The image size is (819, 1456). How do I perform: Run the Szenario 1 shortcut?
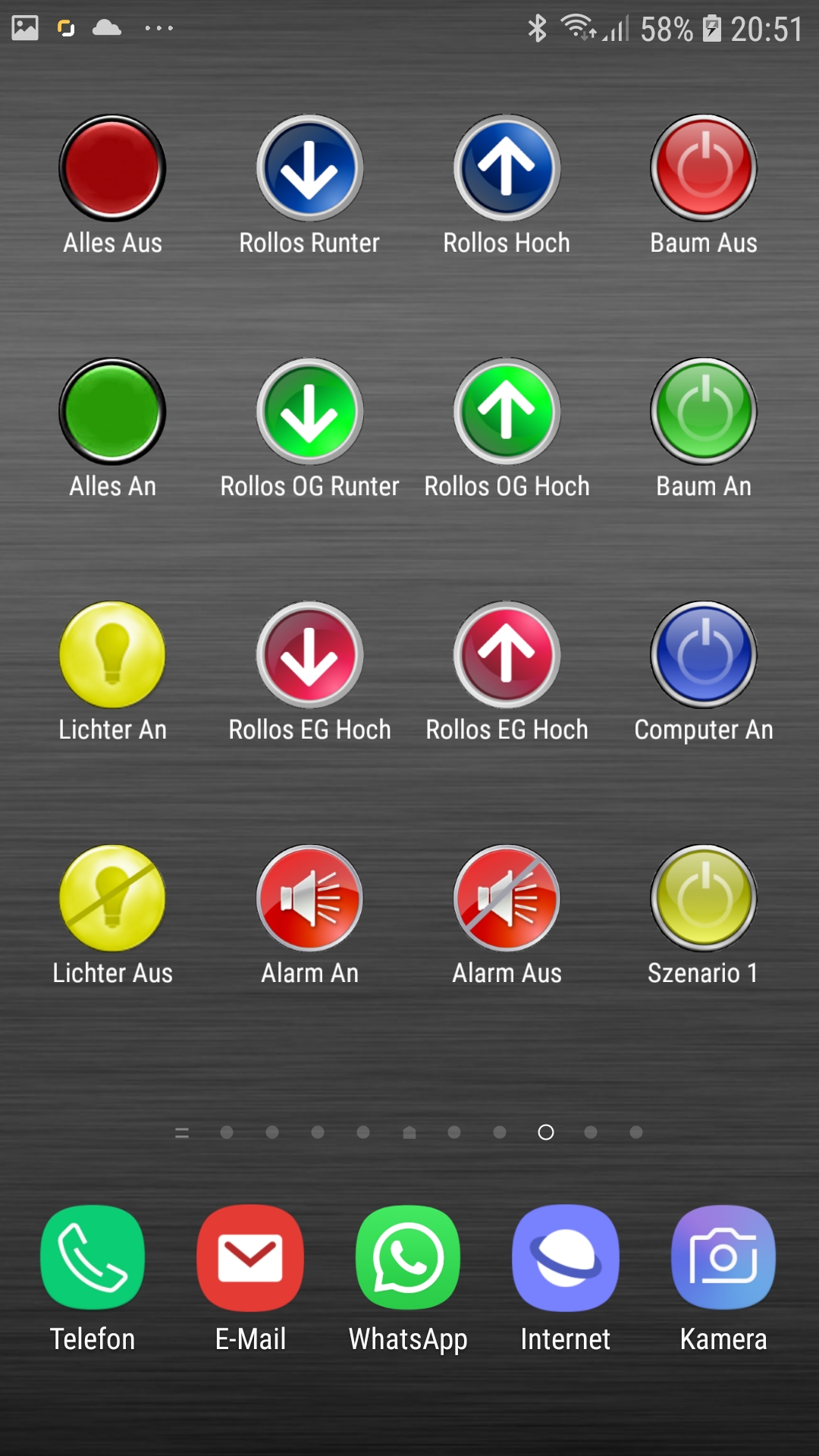point(704,899)
